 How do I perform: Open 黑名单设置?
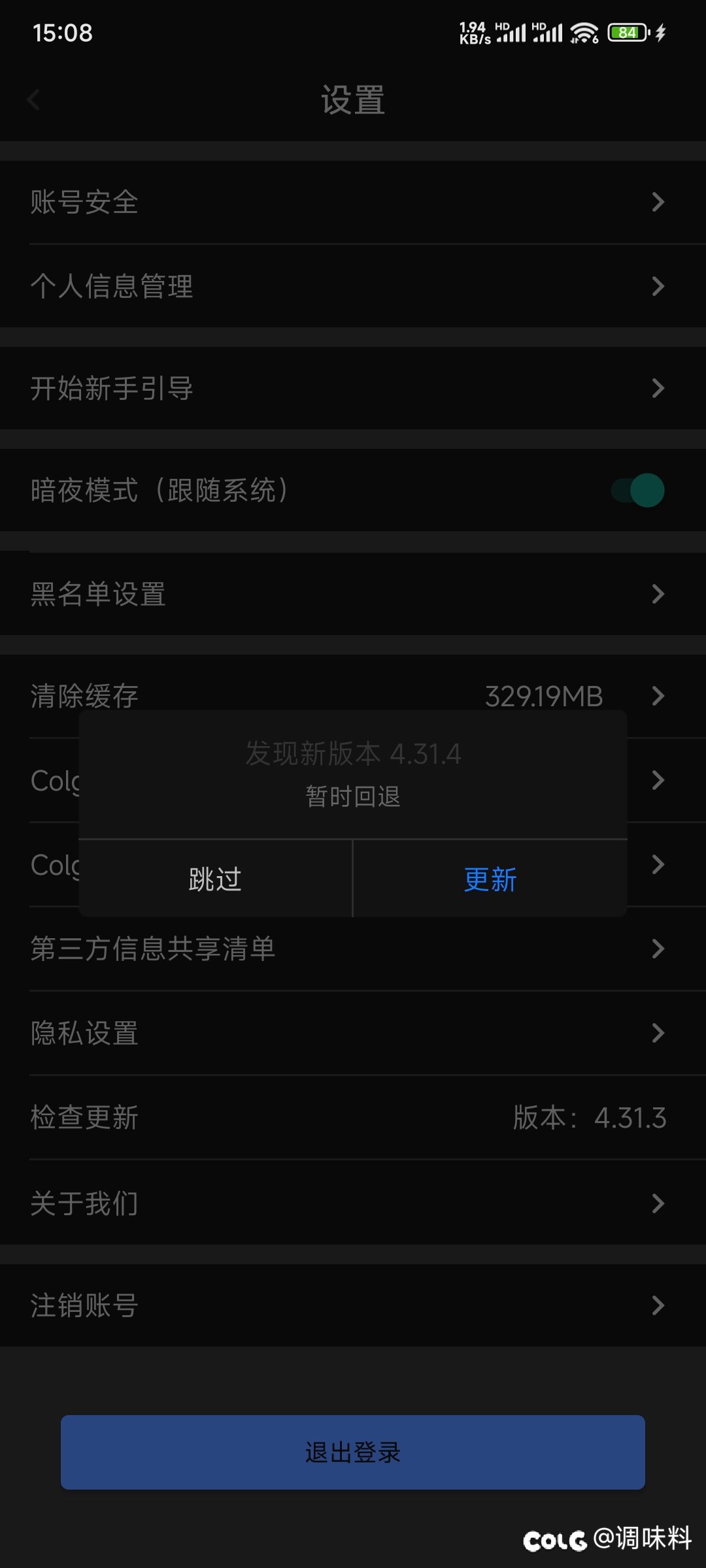[353, 594]
